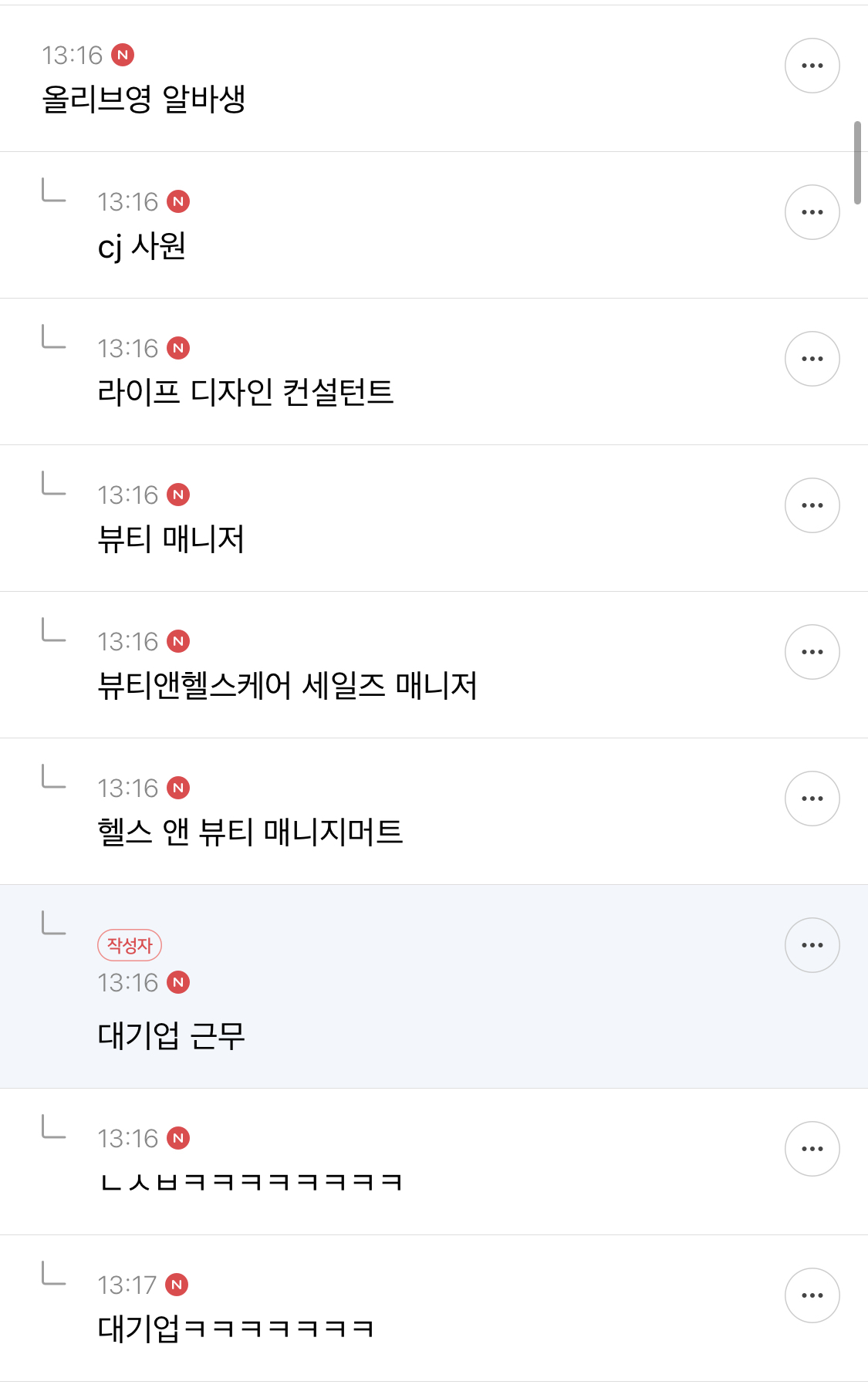
Task: Open more options for cj 사원 reply
Action: pos(812,212)
